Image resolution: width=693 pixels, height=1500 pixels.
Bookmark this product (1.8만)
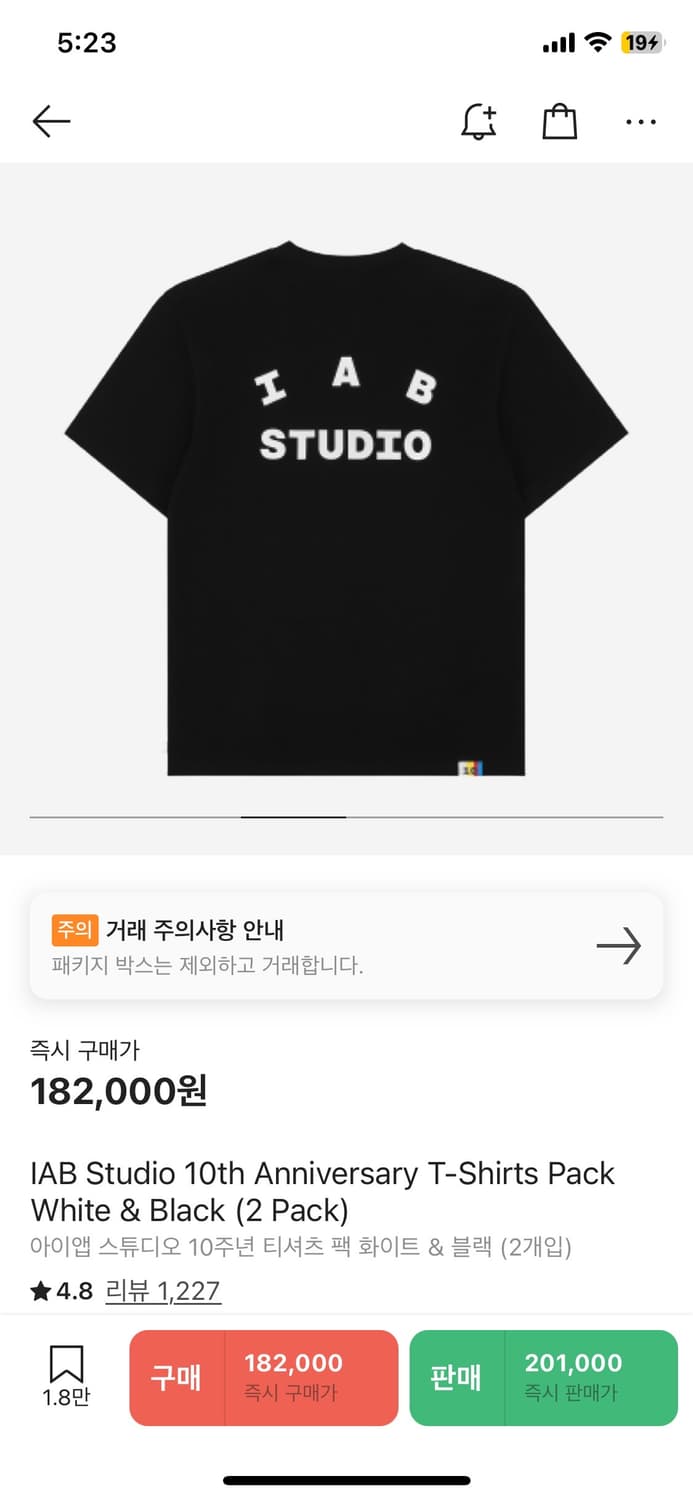click(66, 1376)
